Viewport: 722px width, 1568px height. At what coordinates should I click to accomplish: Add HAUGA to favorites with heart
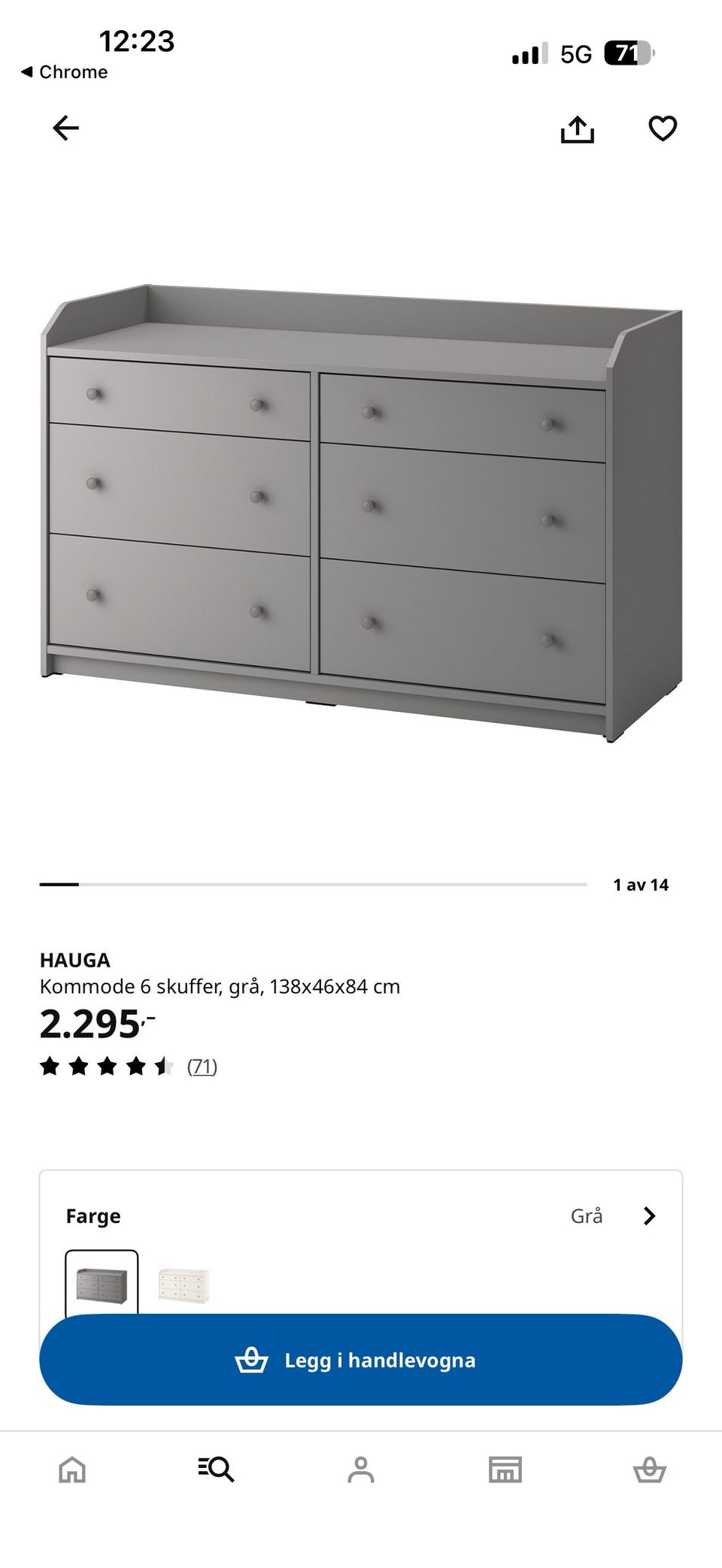(663, 129)
